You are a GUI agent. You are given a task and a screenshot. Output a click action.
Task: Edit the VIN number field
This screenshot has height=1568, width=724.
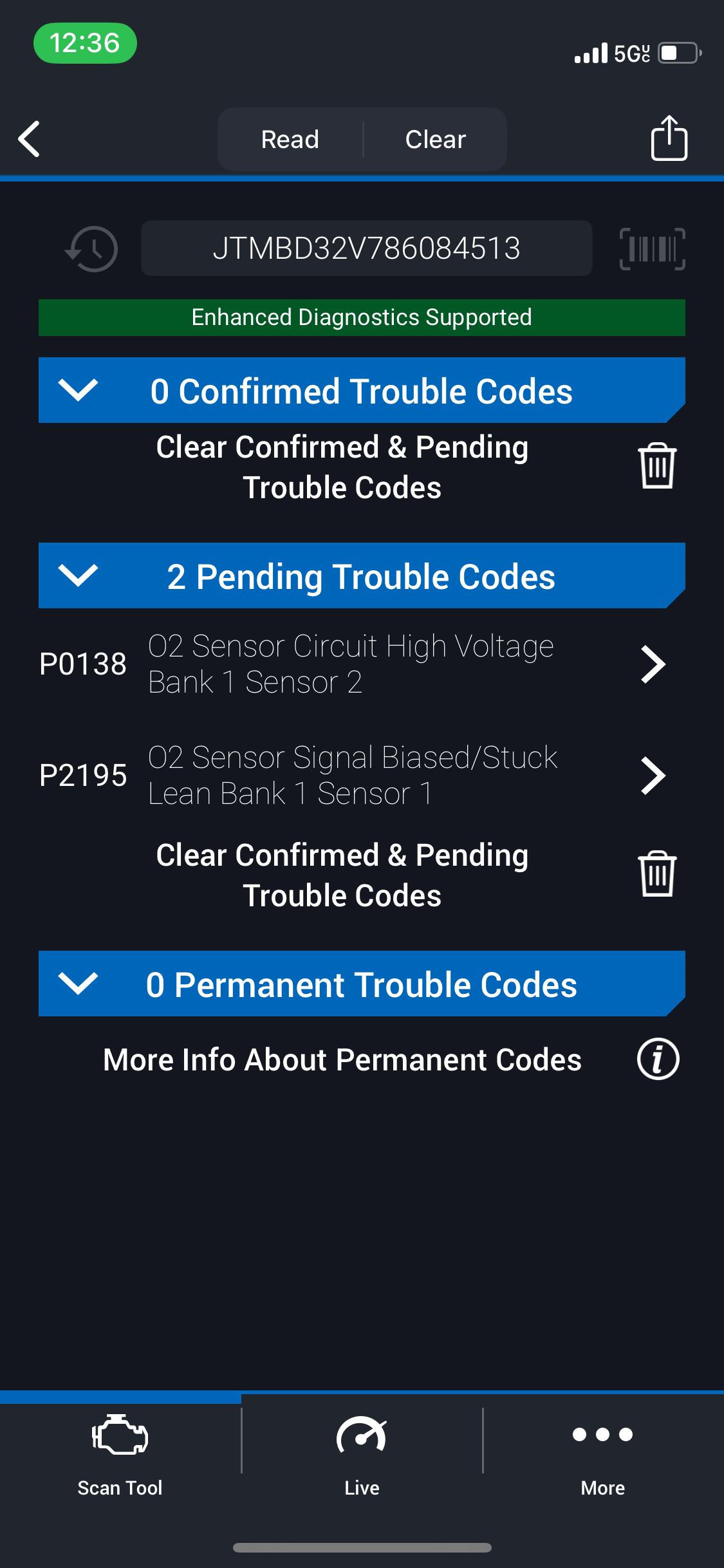pyautogui.click(x=366, y=248)
